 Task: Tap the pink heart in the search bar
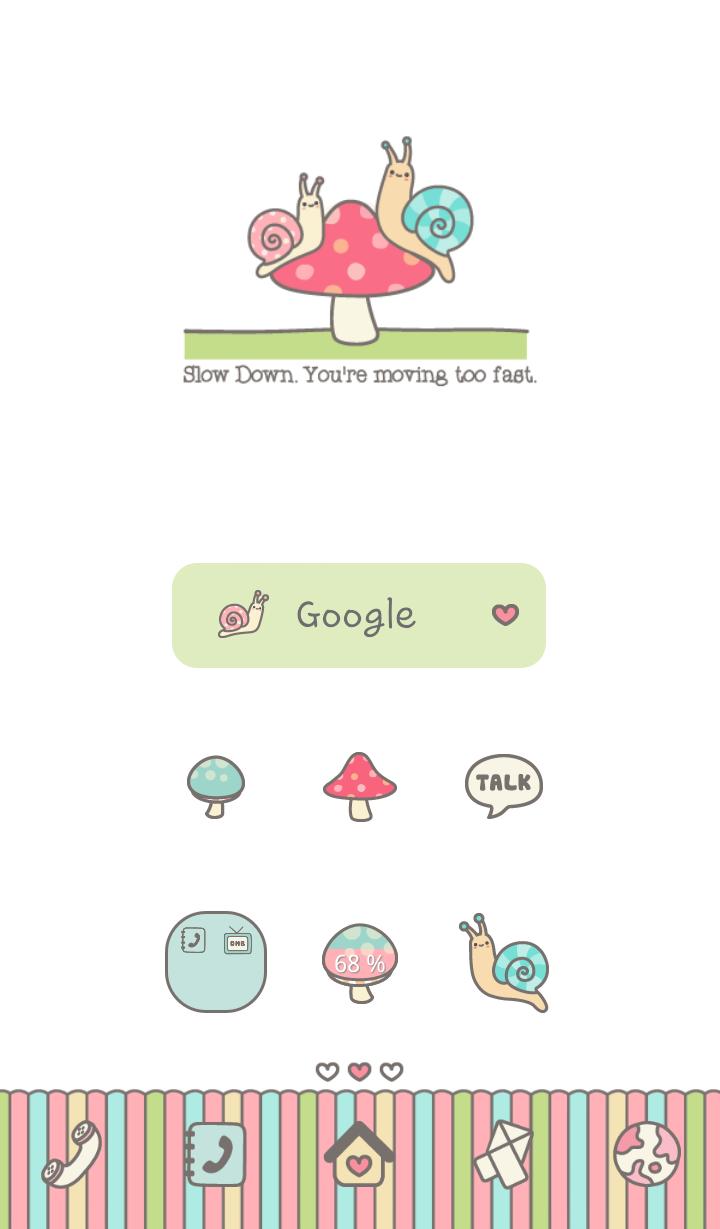(505, 614)
